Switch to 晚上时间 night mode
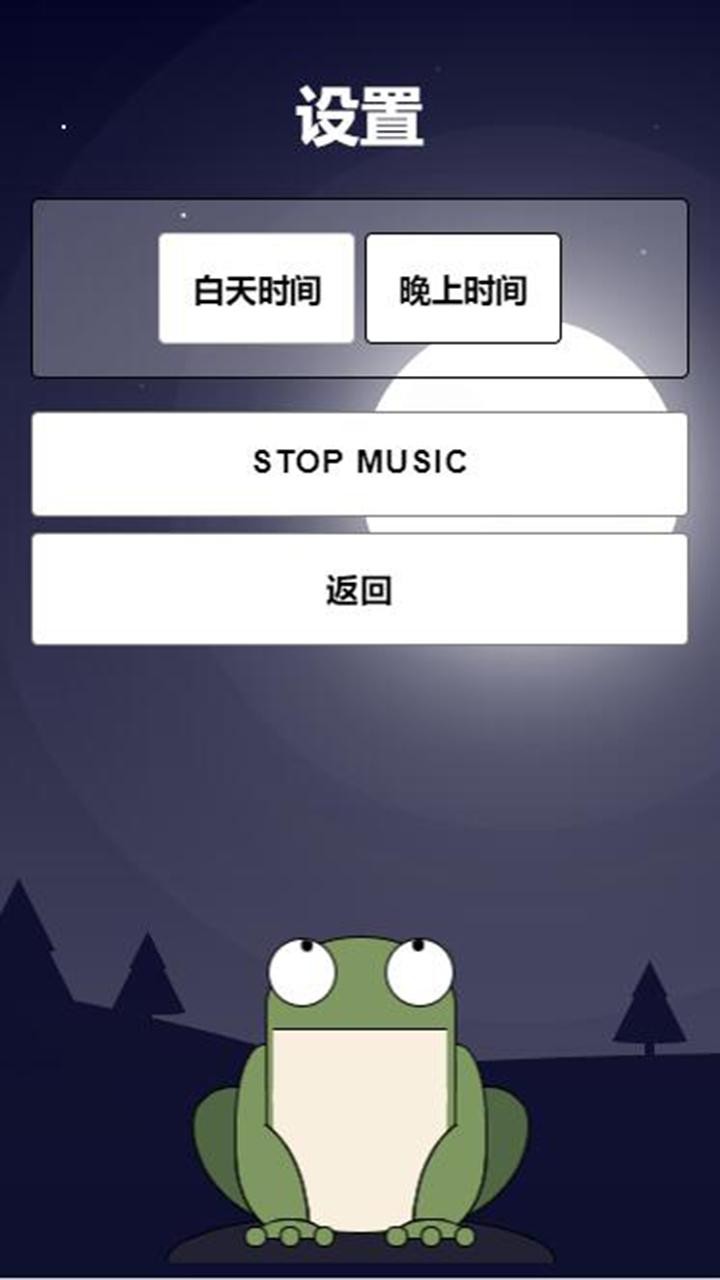This screenshot has width=720, height=1280. tap(462, 289)
